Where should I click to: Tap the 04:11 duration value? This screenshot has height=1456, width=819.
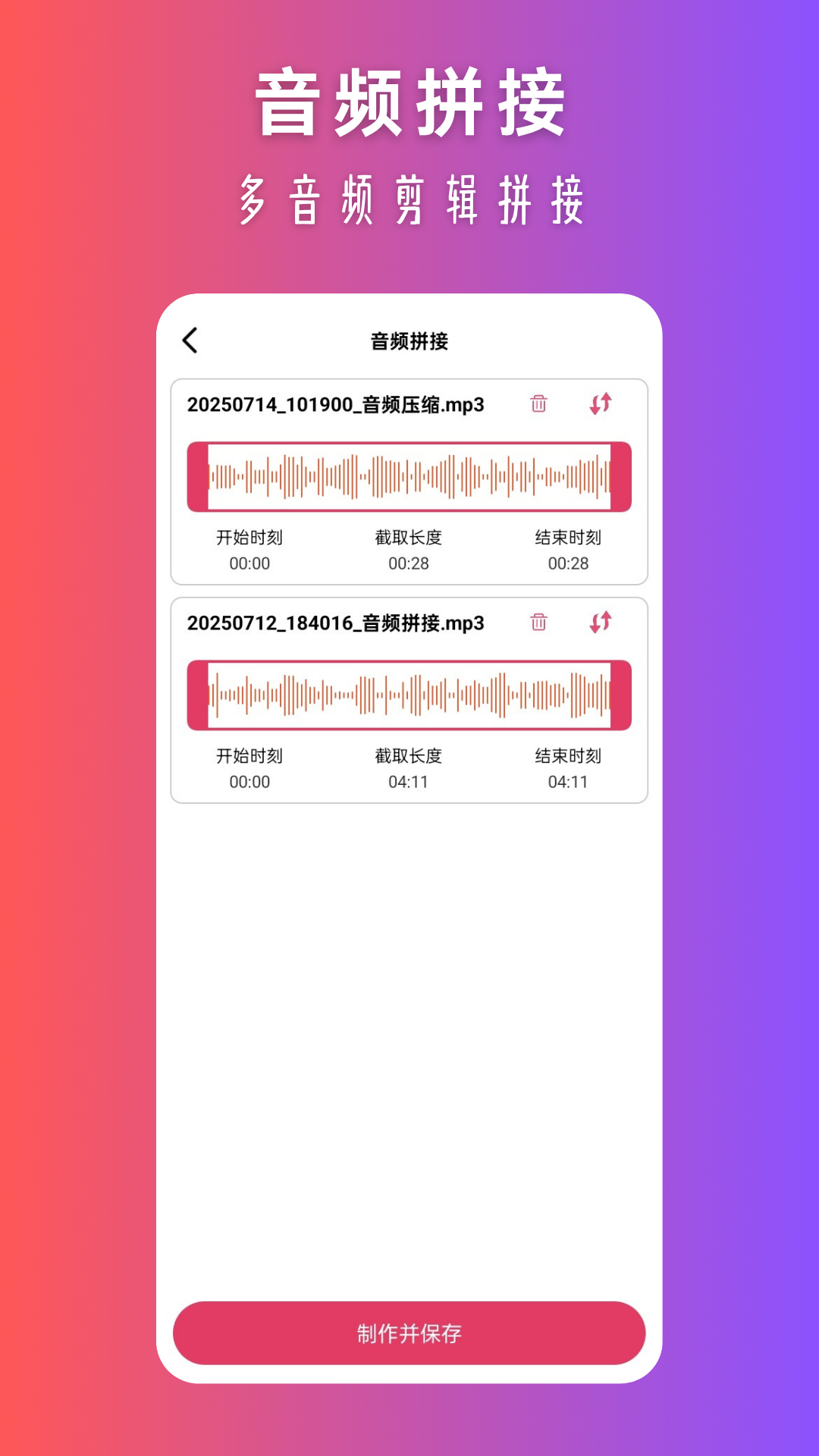[x=409, y=781]
